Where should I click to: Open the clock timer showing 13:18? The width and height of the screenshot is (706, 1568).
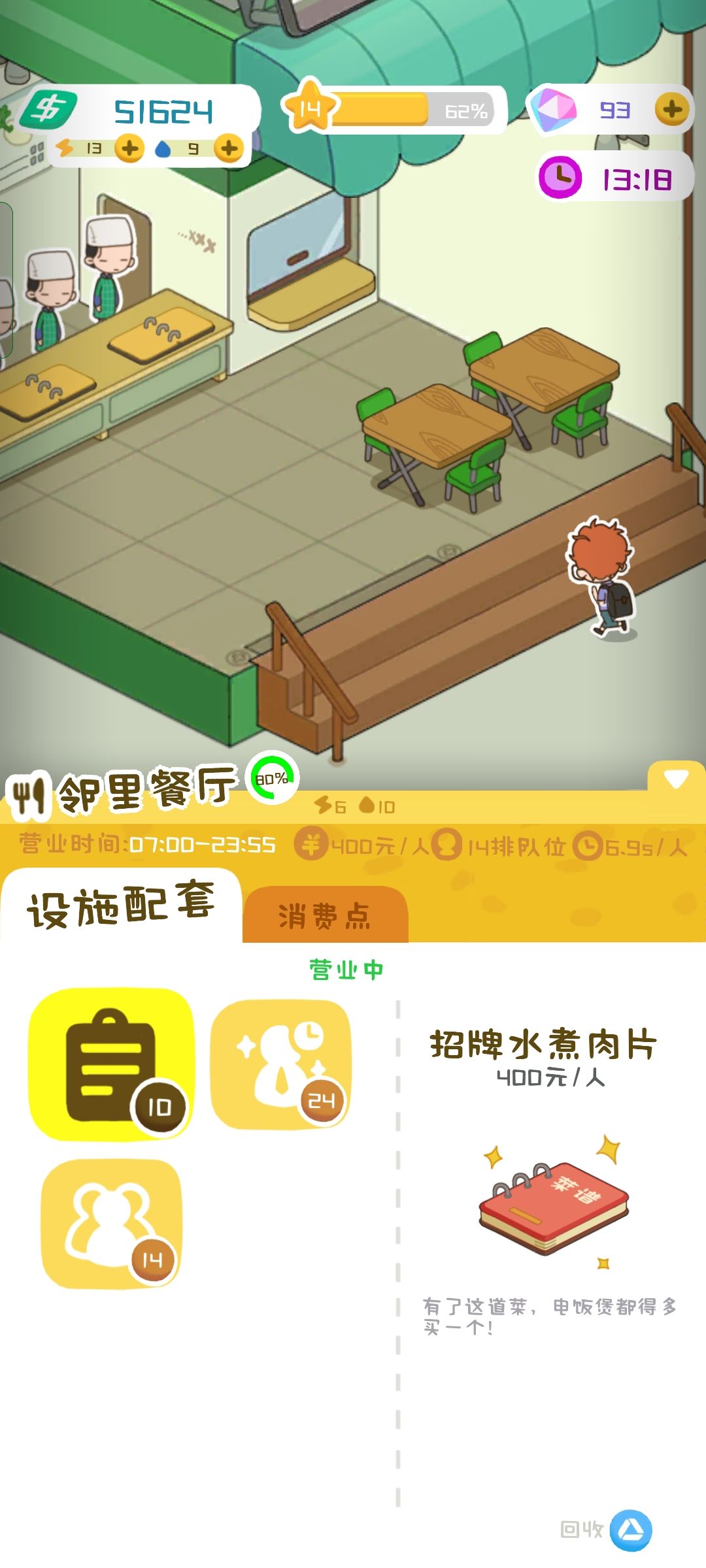pos(614,178)
